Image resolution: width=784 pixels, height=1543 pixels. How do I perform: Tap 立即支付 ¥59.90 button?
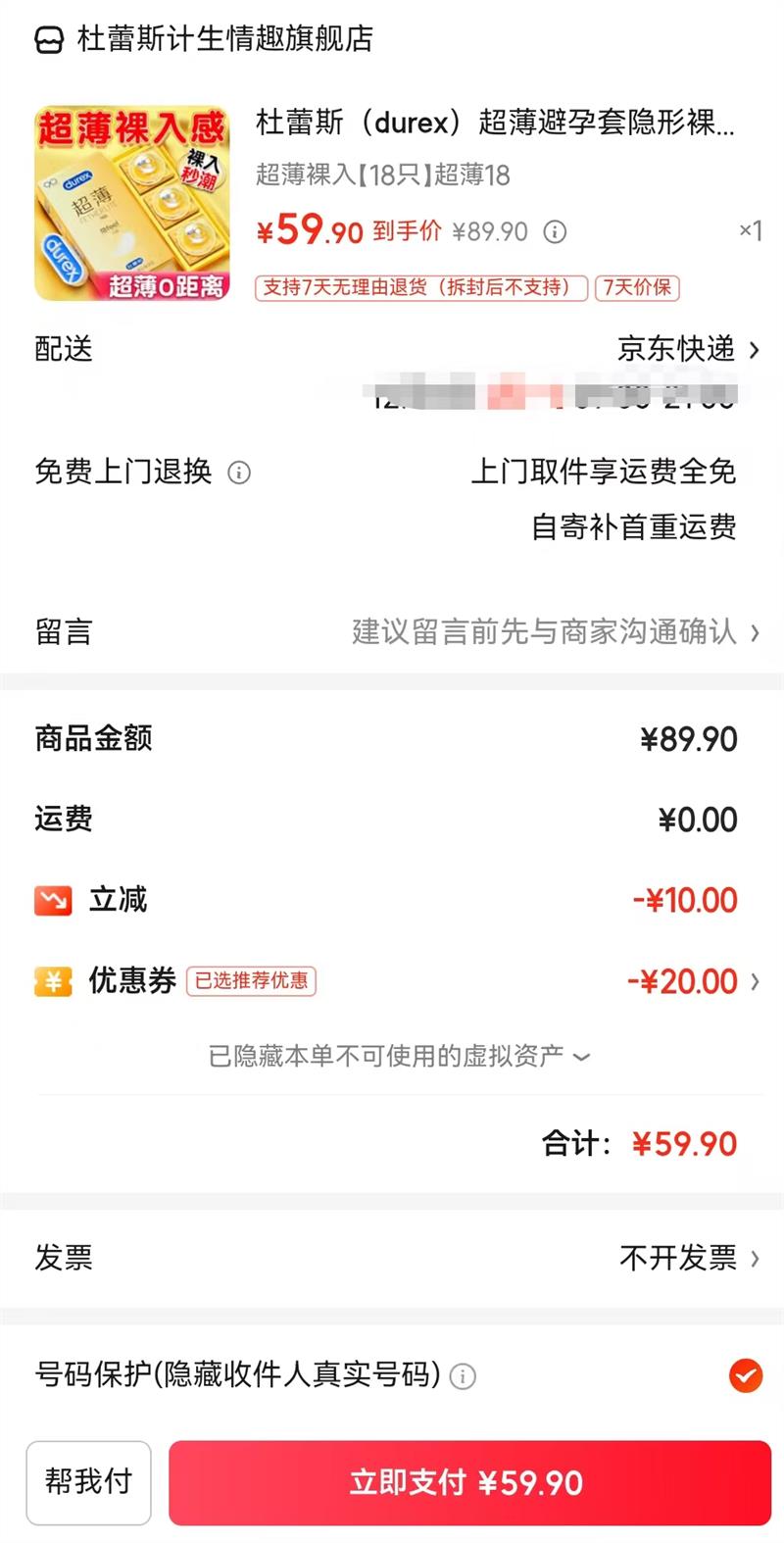point(469,1482)
